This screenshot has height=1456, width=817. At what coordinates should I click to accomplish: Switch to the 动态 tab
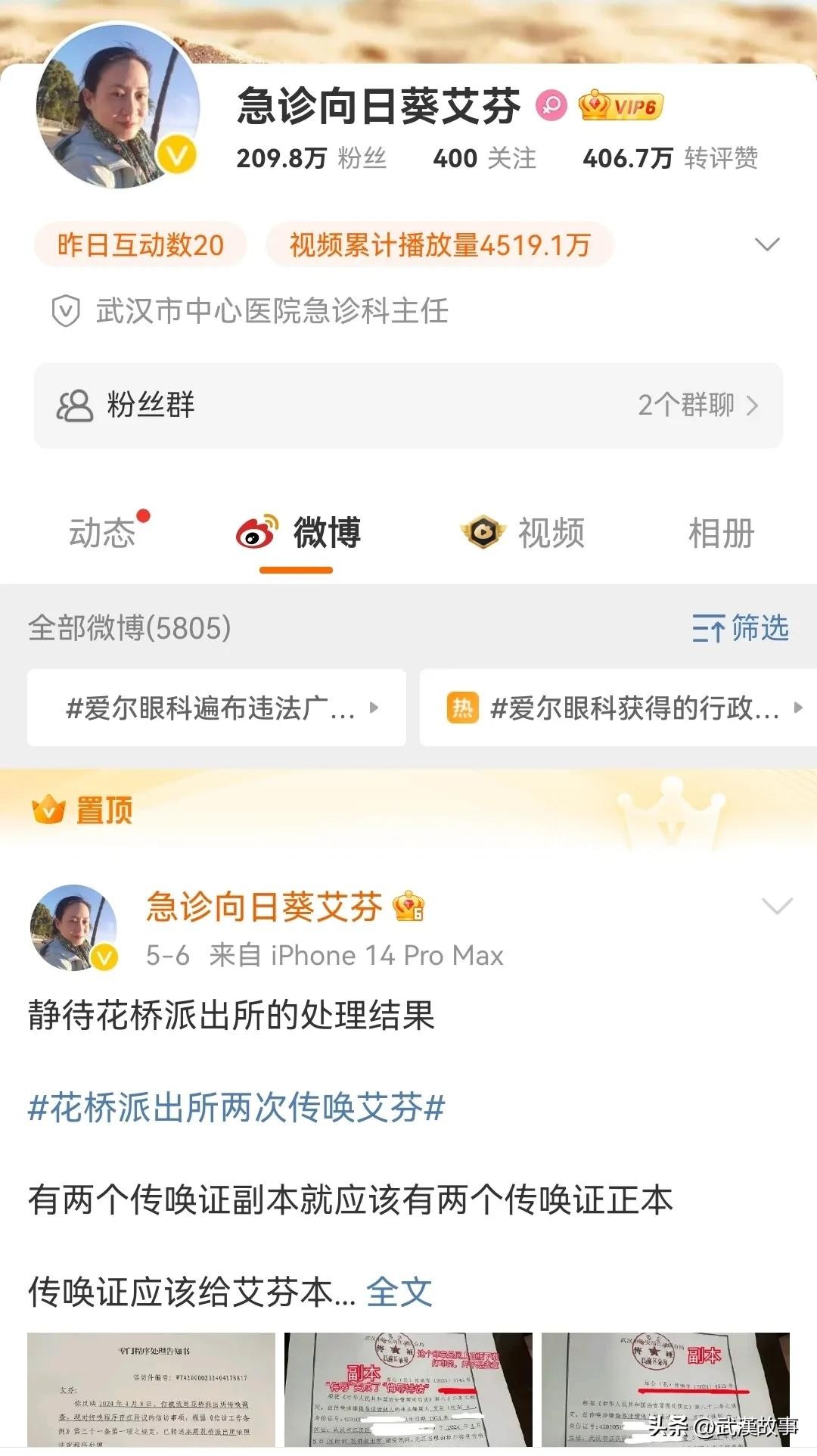coord(102,533)
